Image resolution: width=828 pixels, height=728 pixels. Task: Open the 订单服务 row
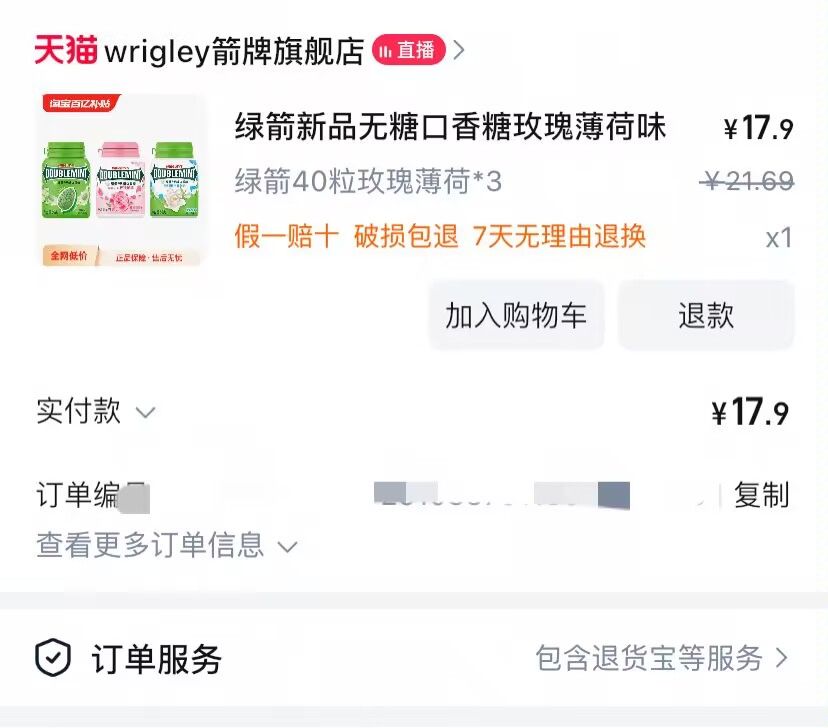pyautogui.click(x=414, y=658)
